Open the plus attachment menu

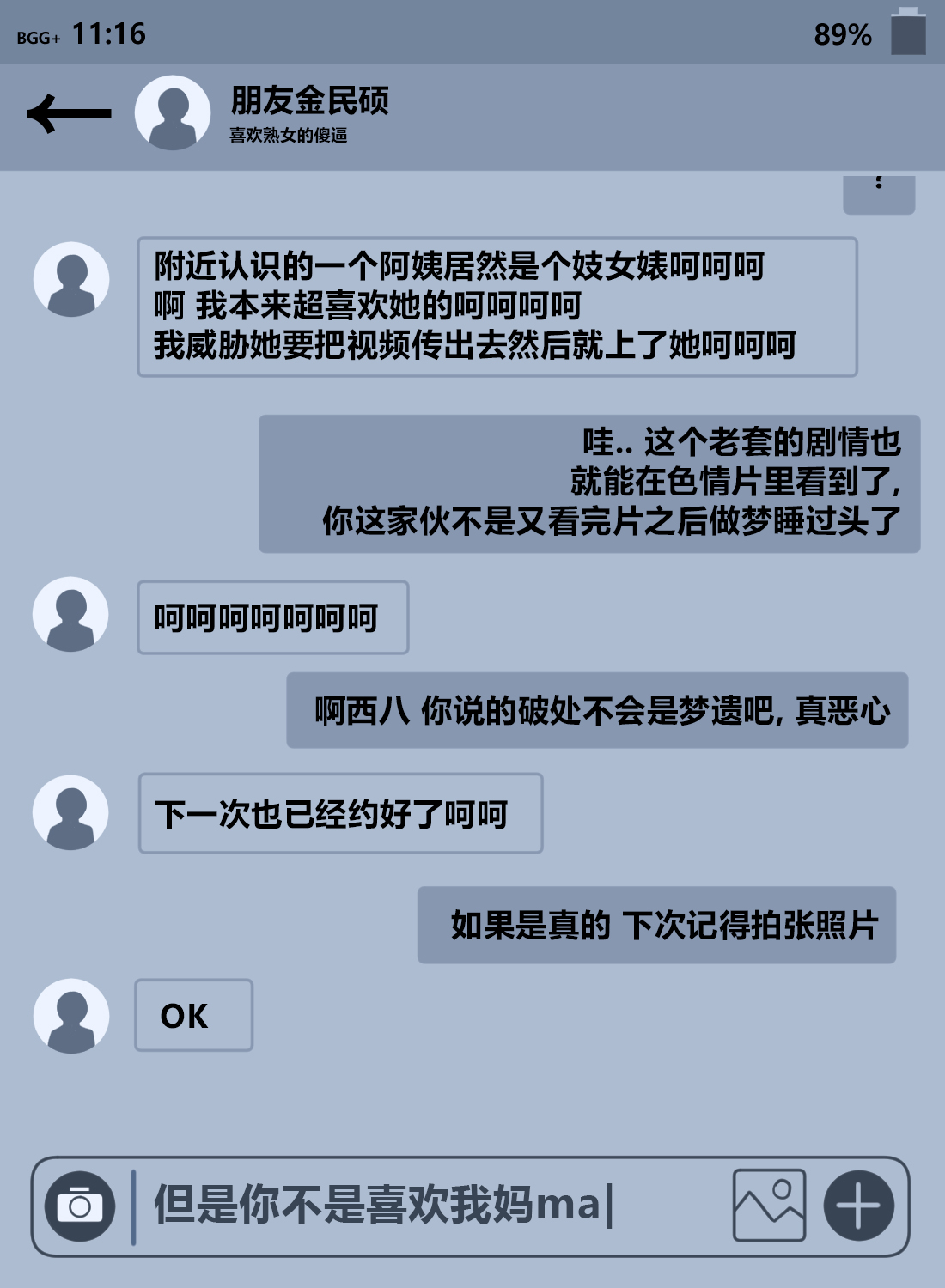coord(858,1205)
